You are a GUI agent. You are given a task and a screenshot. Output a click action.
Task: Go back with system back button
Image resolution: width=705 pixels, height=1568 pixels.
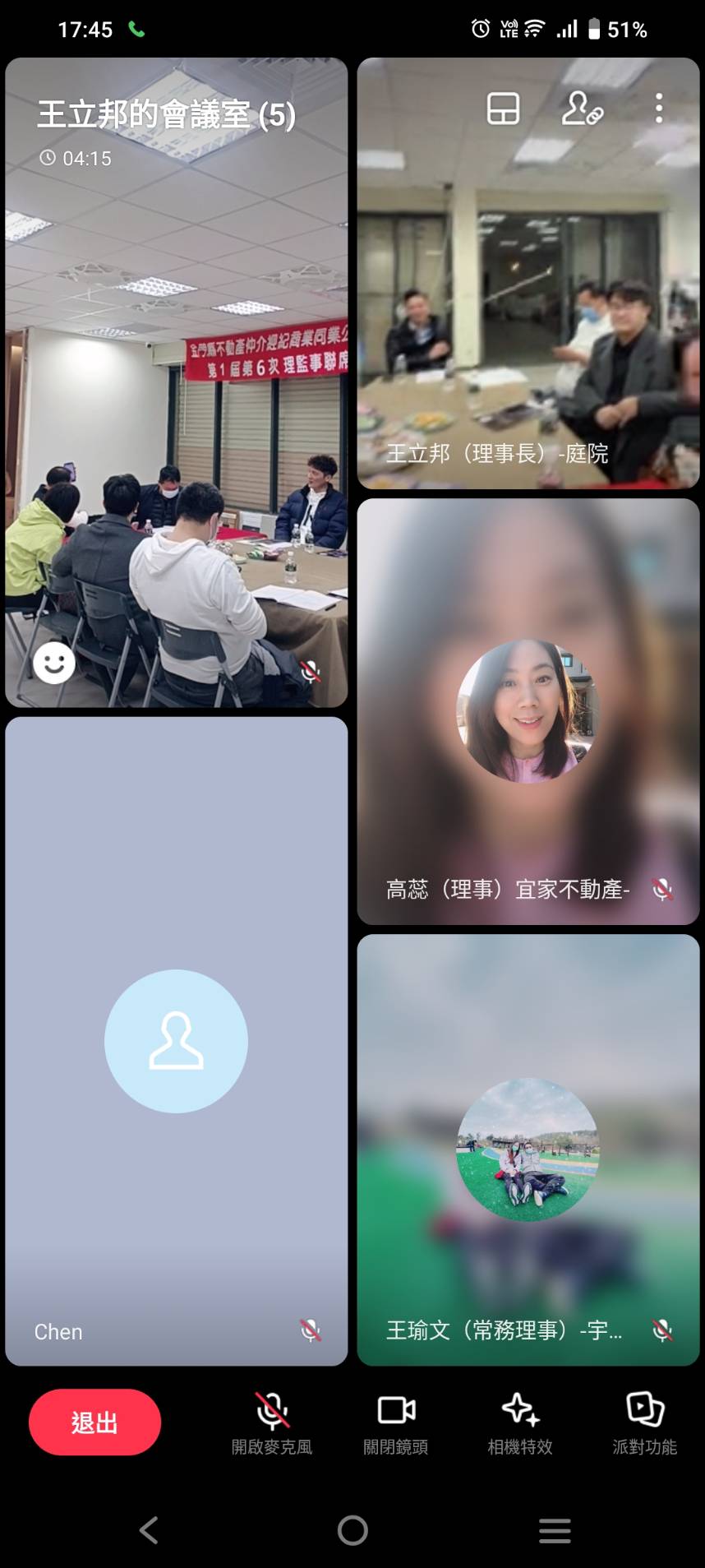[149, 1530]
